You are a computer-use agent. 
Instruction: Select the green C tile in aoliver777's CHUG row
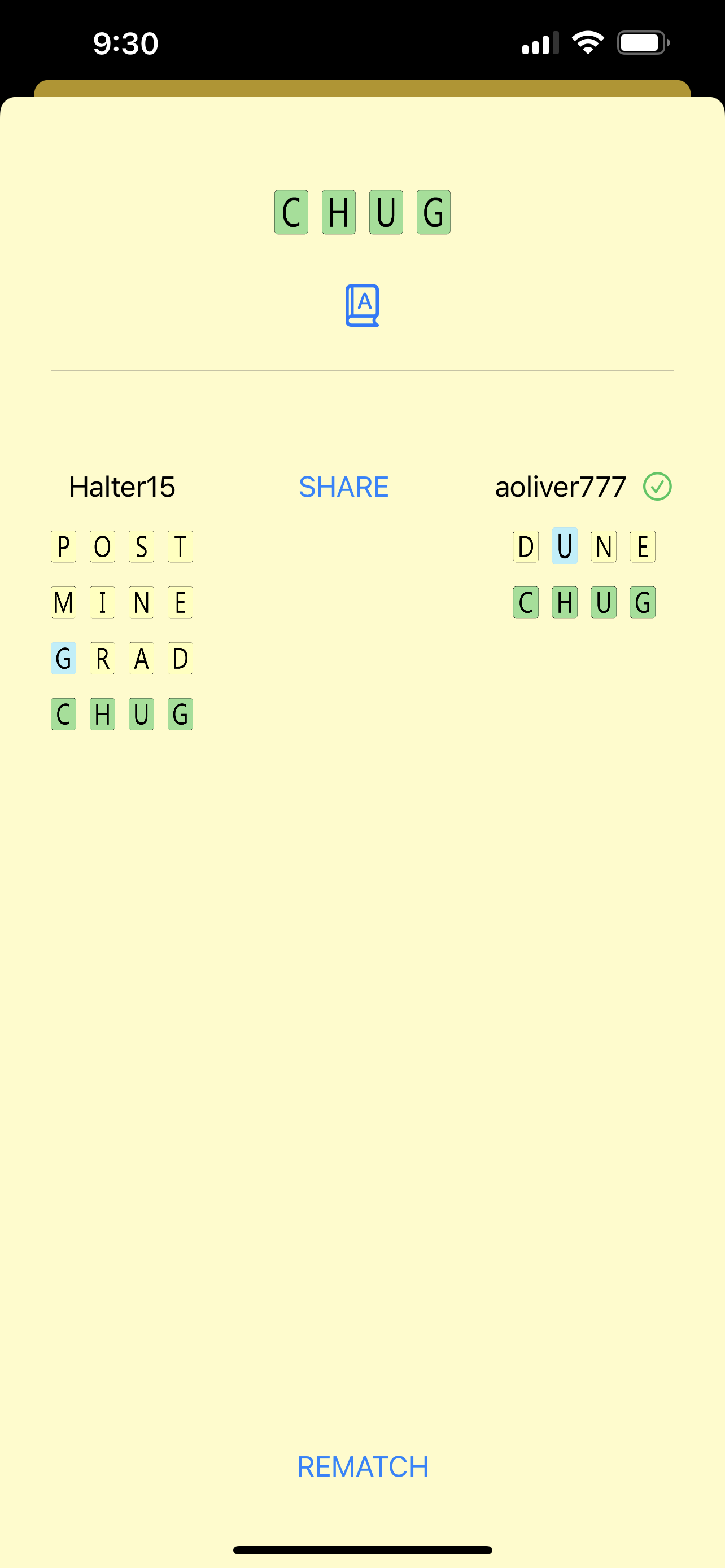pyautogui.click(x=526, y=603)
